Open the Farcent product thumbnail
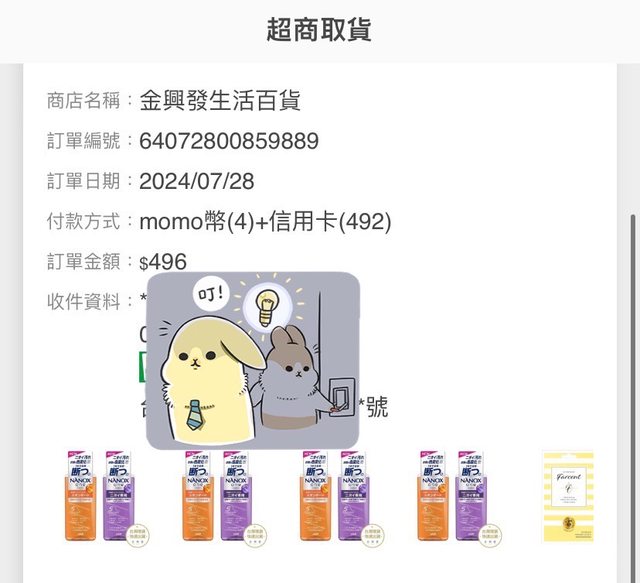This screenshot has width=640, height=583. [567, 497]
